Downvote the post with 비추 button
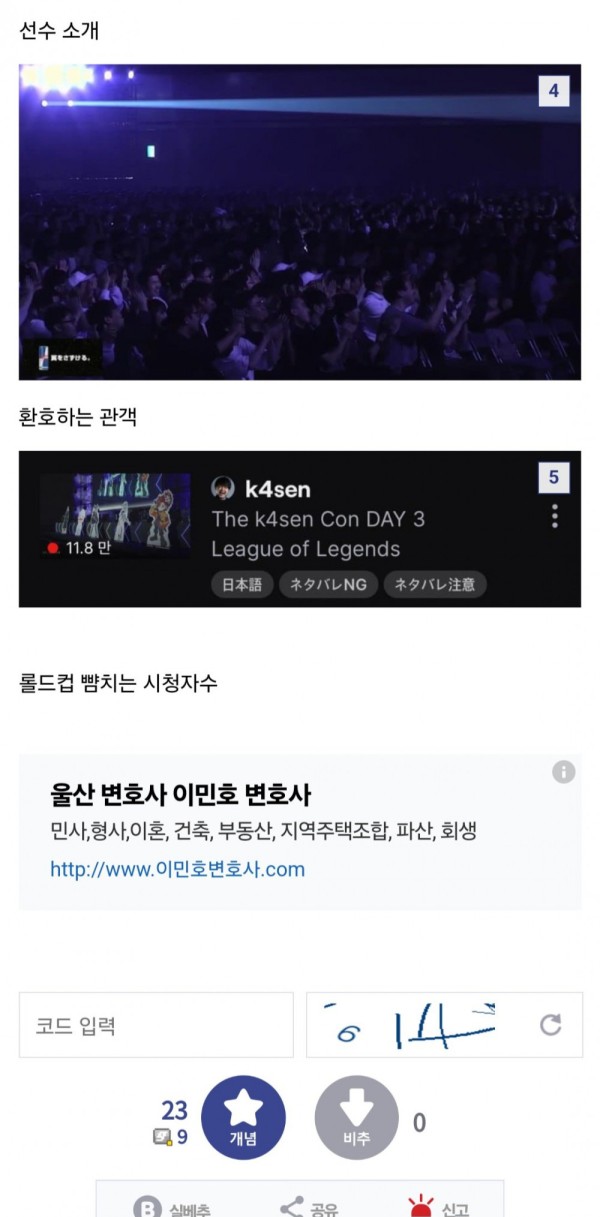Image resolution: width=600 pixels, height=1217 pixels. pos(356,1117)
